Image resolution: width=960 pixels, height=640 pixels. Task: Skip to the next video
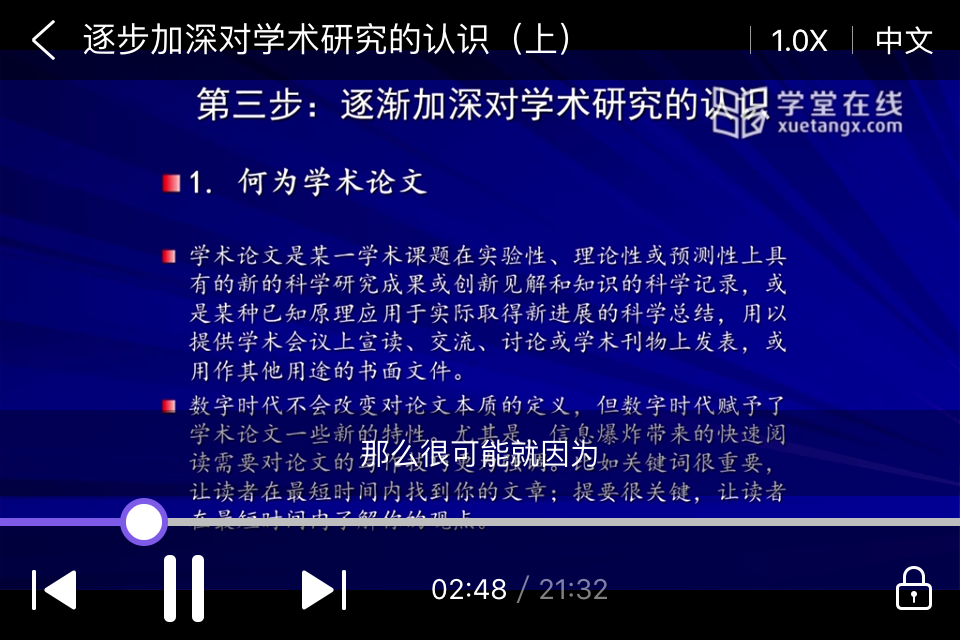[x=323, y=589]
